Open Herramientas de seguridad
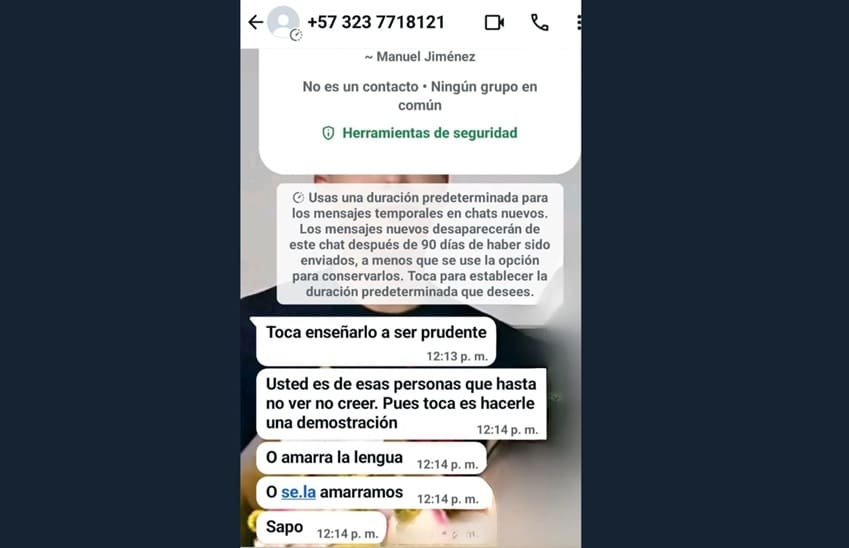 pyautogui.click(x=419, y=133)
